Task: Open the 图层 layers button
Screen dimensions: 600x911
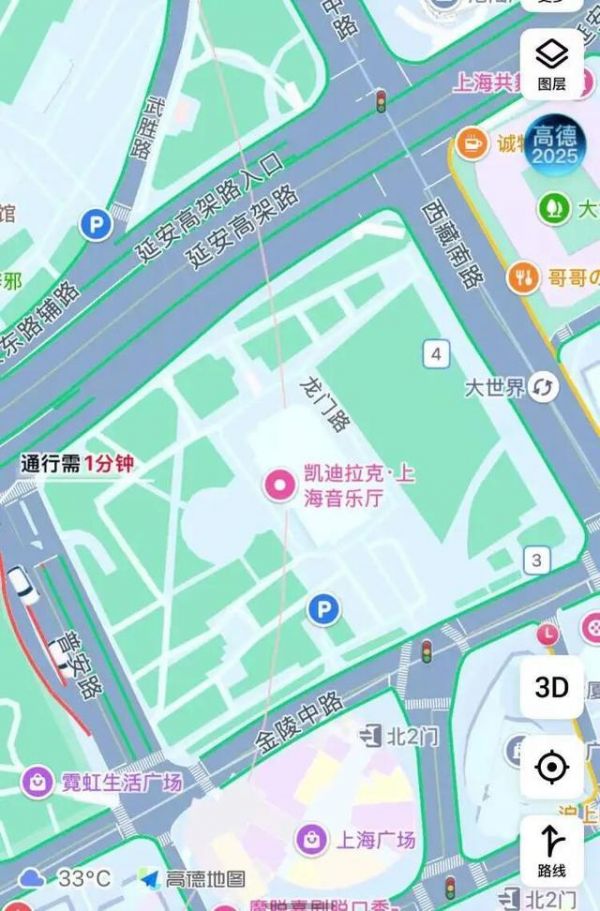Action: (551, 62)
